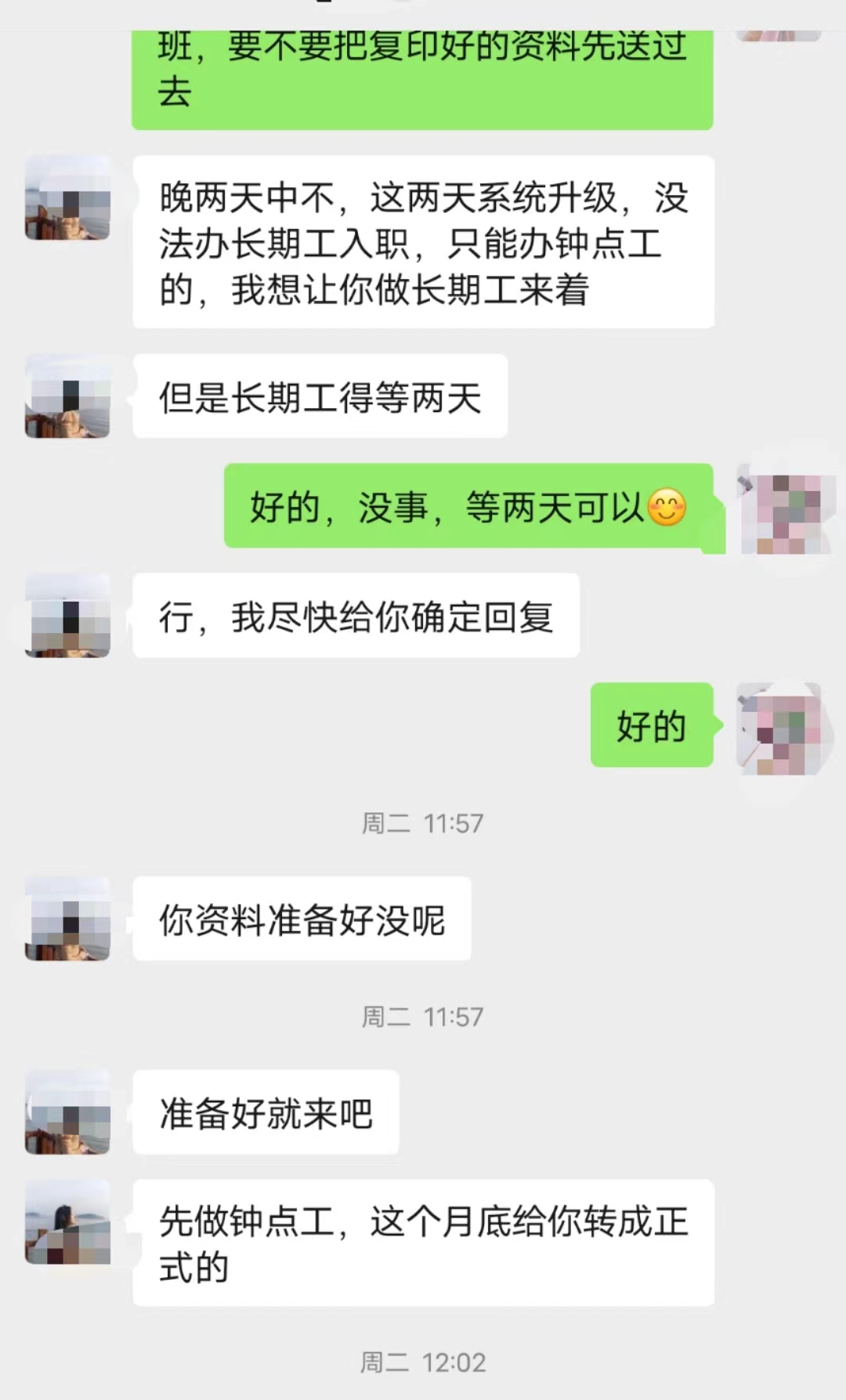The width and height of the screenshot is (846, 1400).
Task: Click the message "准备好就来吧"
Action: pyautogui.click(x=266, y=1112)
